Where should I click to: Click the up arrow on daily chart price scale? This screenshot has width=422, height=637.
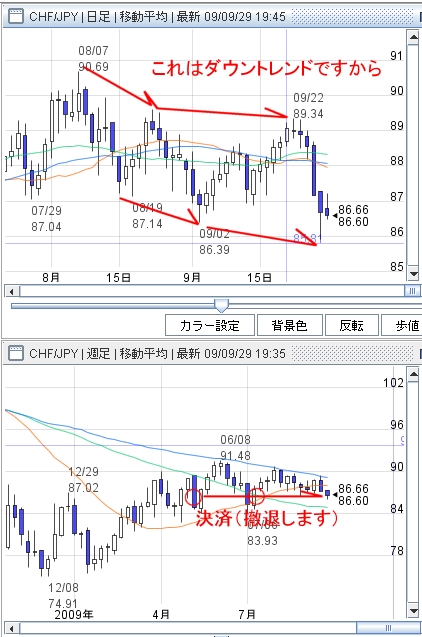click(413, 38)
